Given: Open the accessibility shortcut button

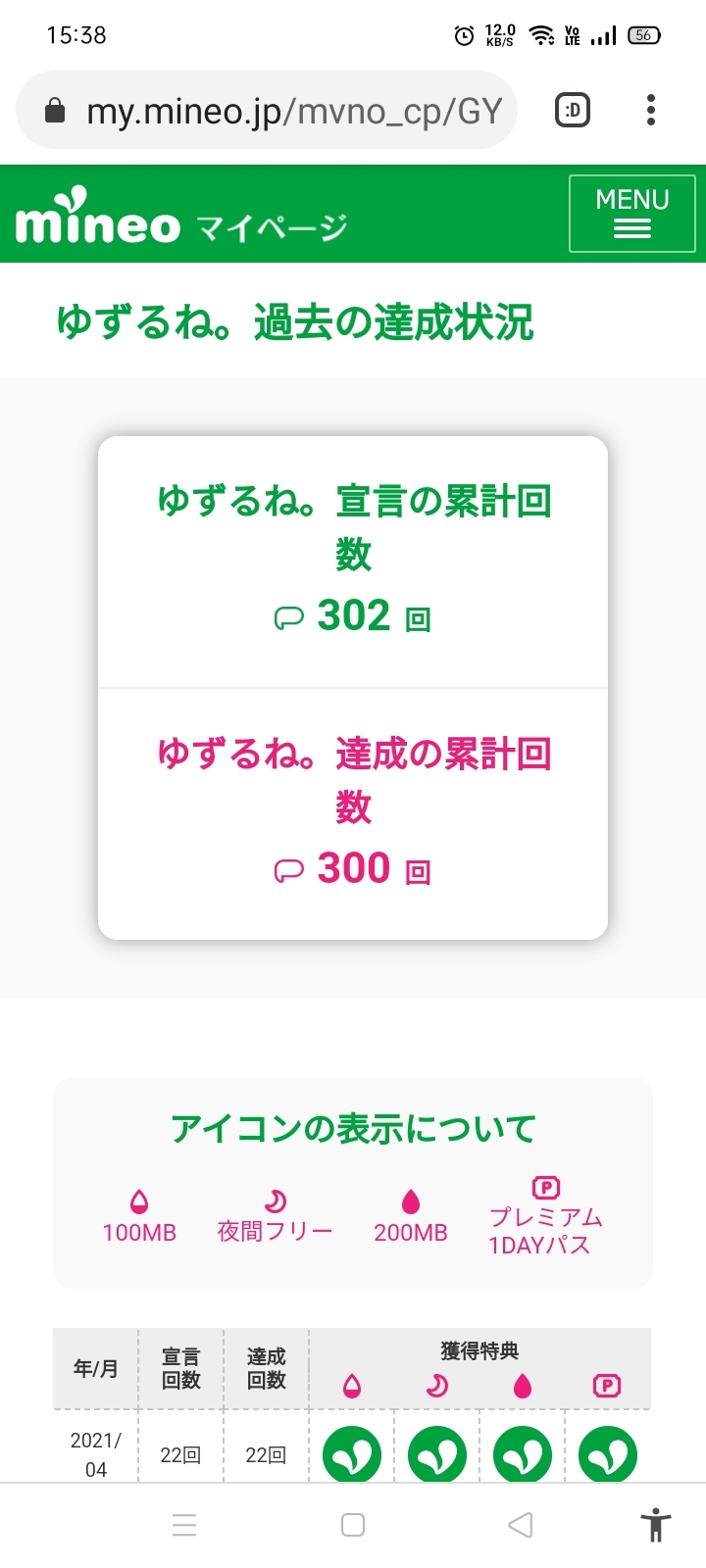Looking at the screenshot, I should point(655,1525).
